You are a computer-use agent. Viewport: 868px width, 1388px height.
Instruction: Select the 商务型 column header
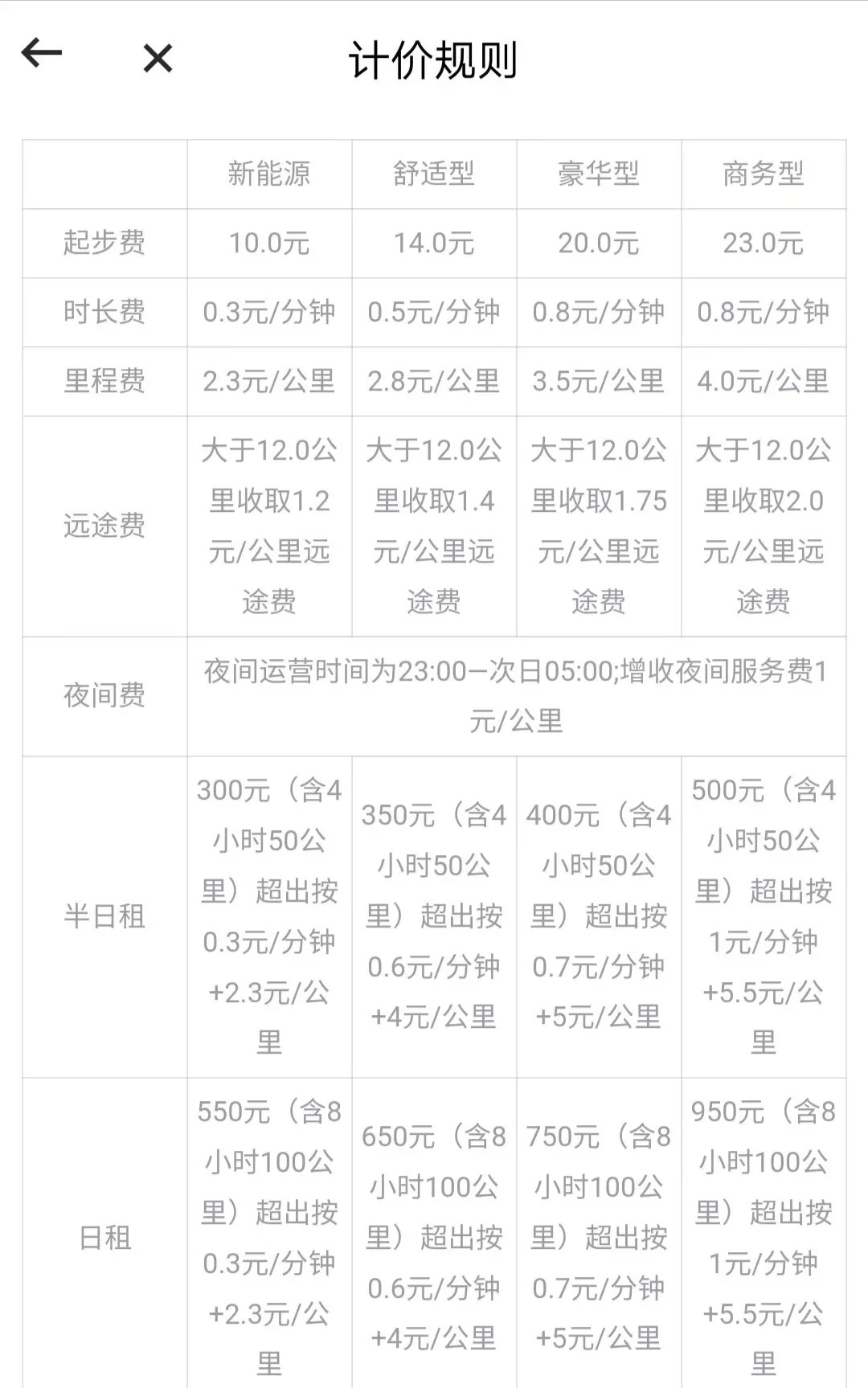[764, 174]
